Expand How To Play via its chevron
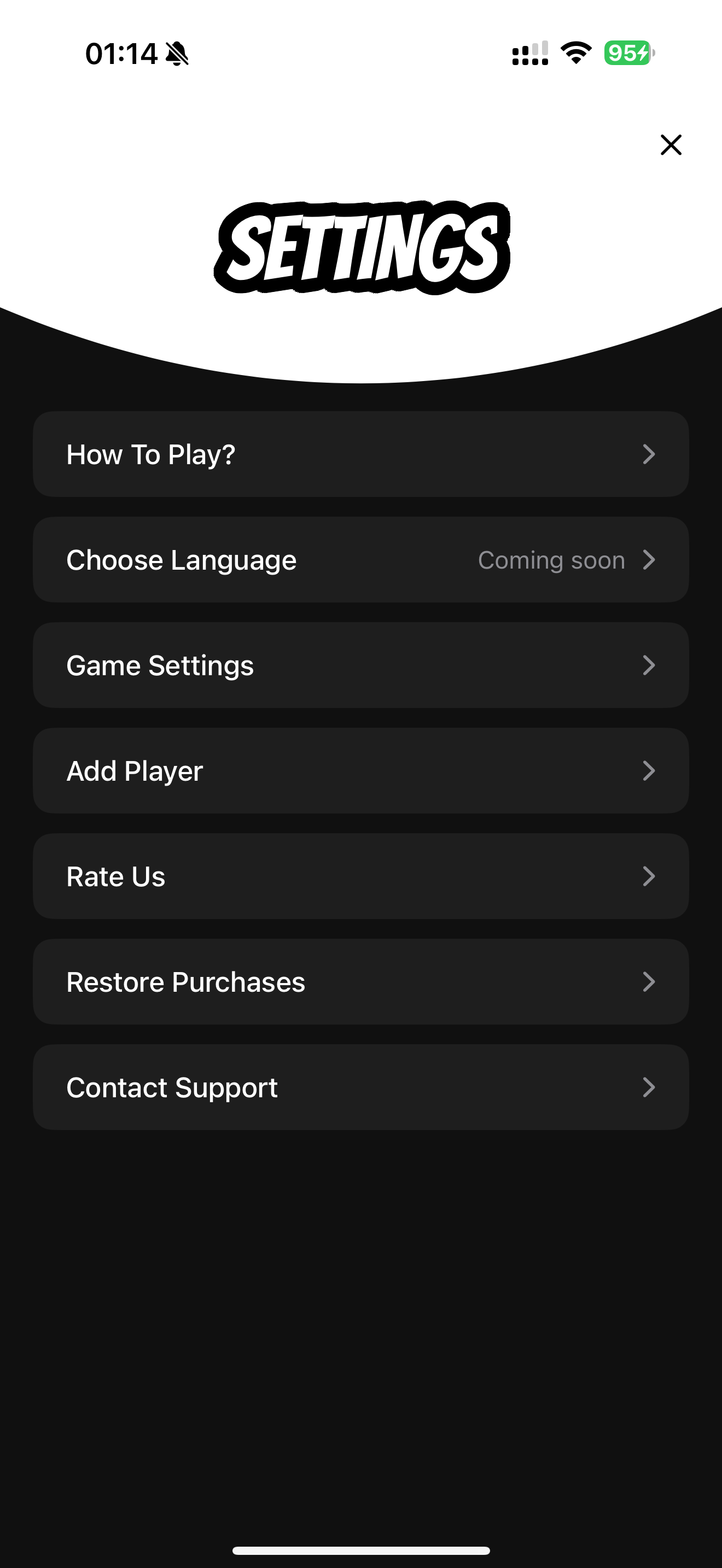The image size is (722, 1568). pyautogui.click(x=650, y=454)
